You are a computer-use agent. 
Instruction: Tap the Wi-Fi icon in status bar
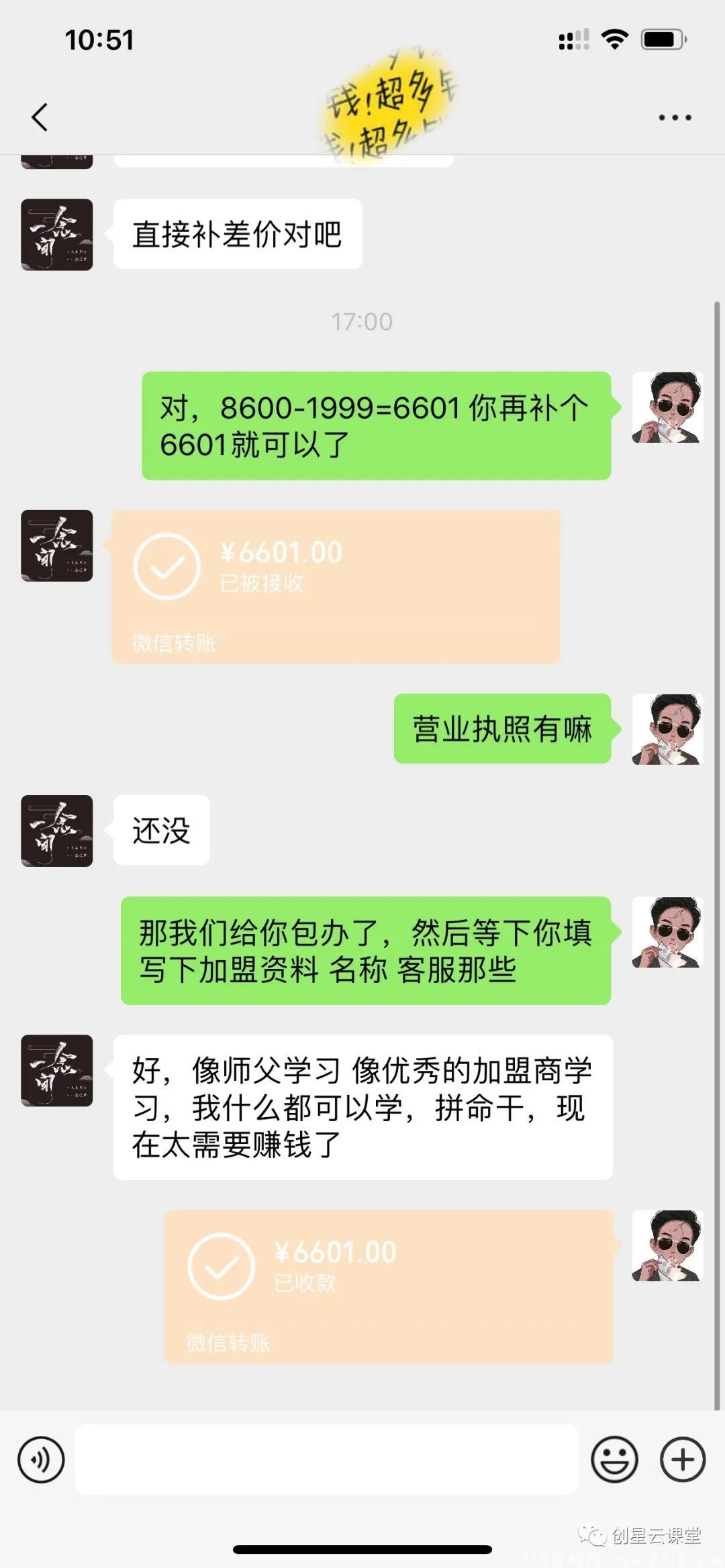tap(613, 39)
